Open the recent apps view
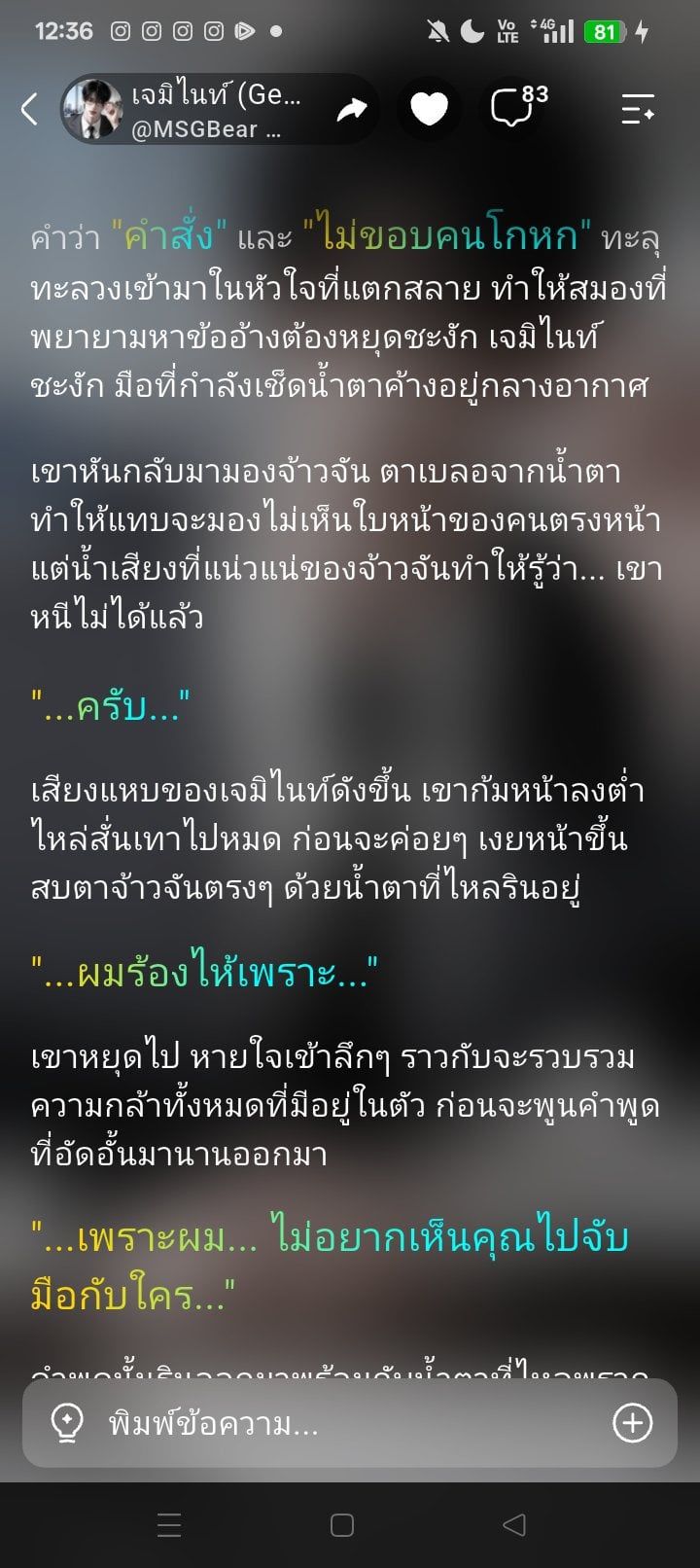This screenshot has width=700, height=1568. [169, 1525]
